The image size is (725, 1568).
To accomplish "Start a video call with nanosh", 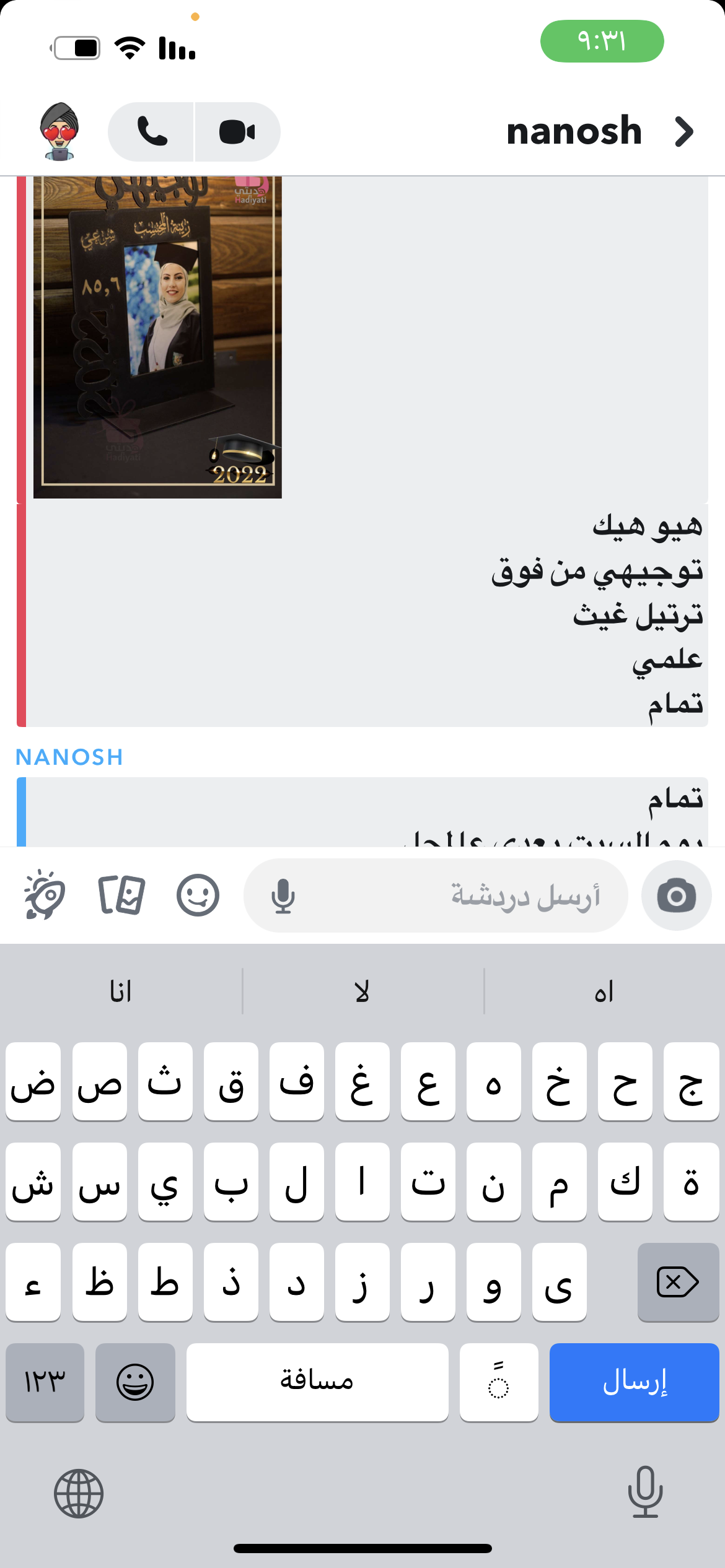I will (237, 132).
